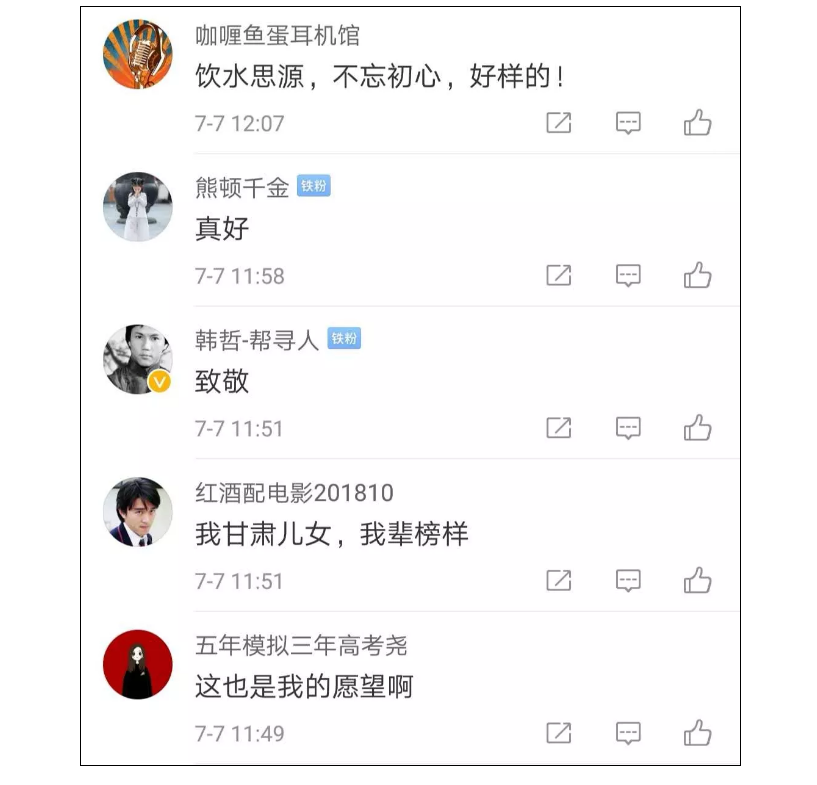
Task: Forward the comment by 五年模拟三年高考尧
Action: [x=558, y=733]
